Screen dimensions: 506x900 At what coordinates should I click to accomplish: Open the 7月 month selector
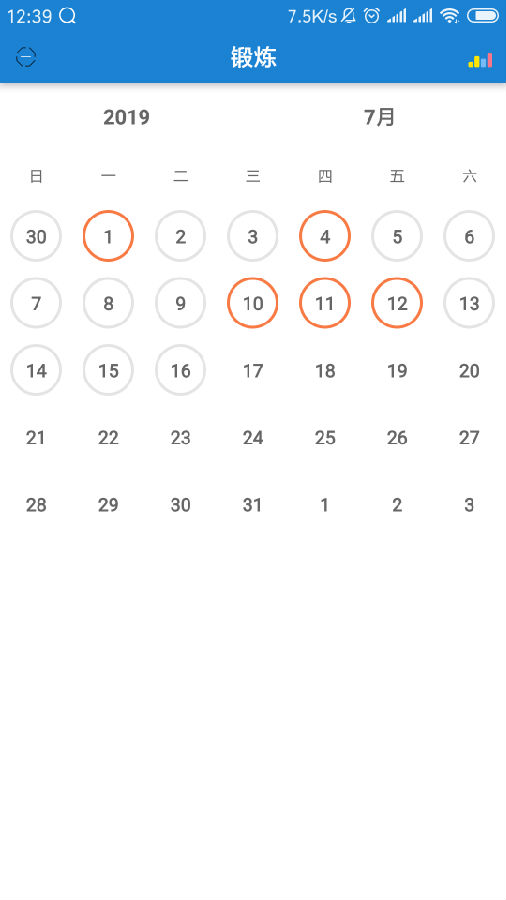[x=379, y=117]
